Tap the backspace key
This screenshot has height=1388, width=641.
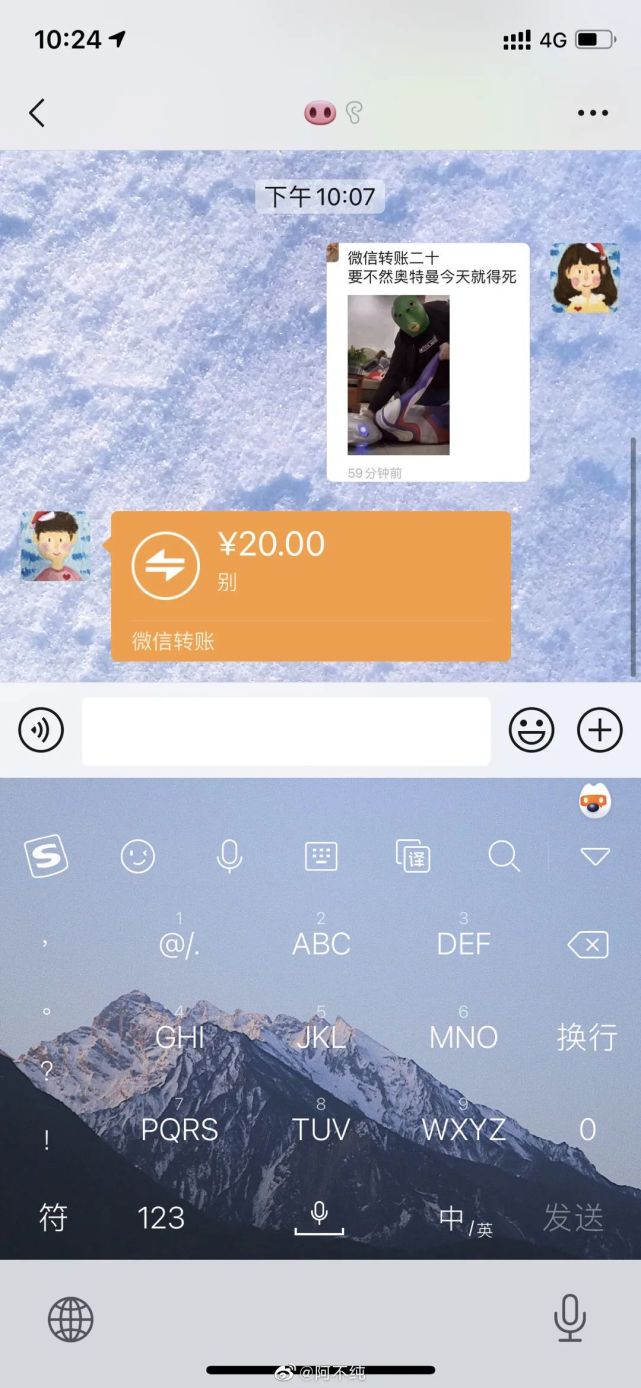[x=587, y=944]
